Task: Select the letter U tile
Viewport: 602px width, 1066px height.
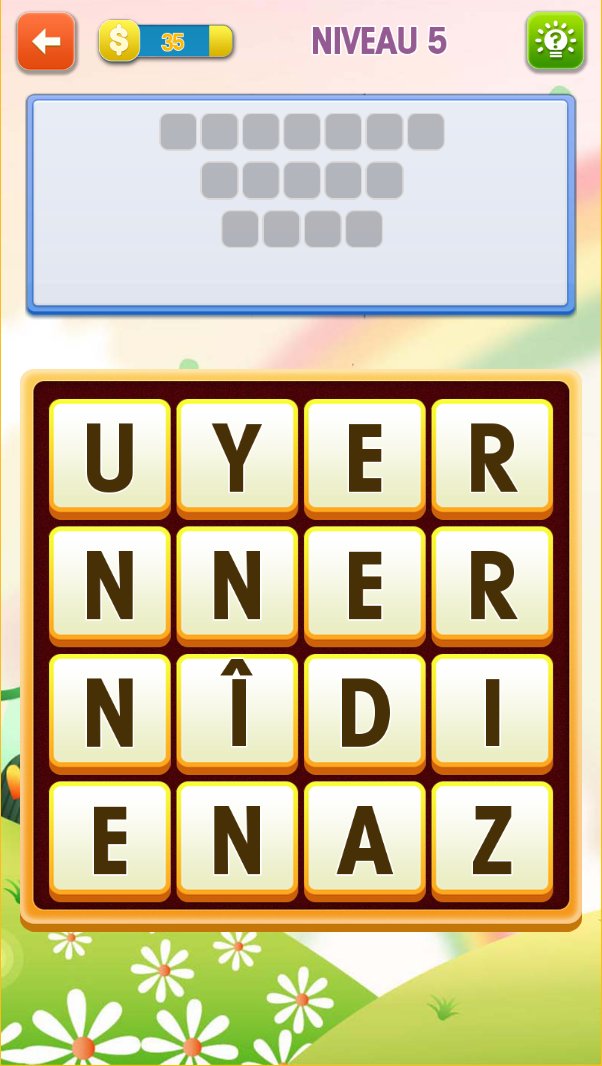Action: click(110, 457)
